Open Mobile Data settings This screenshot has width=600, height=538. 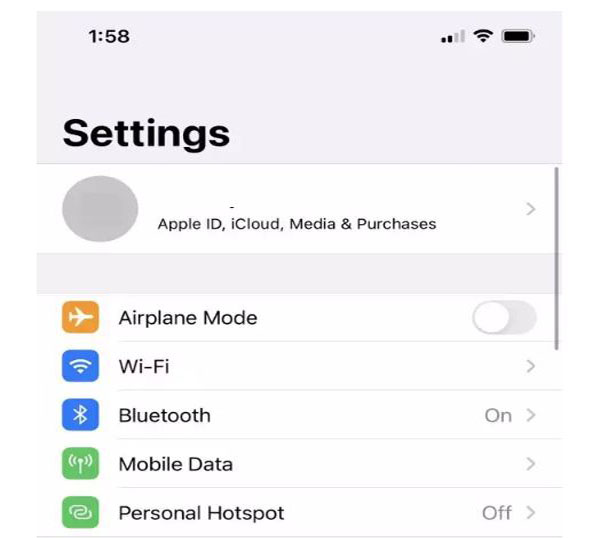300,464
